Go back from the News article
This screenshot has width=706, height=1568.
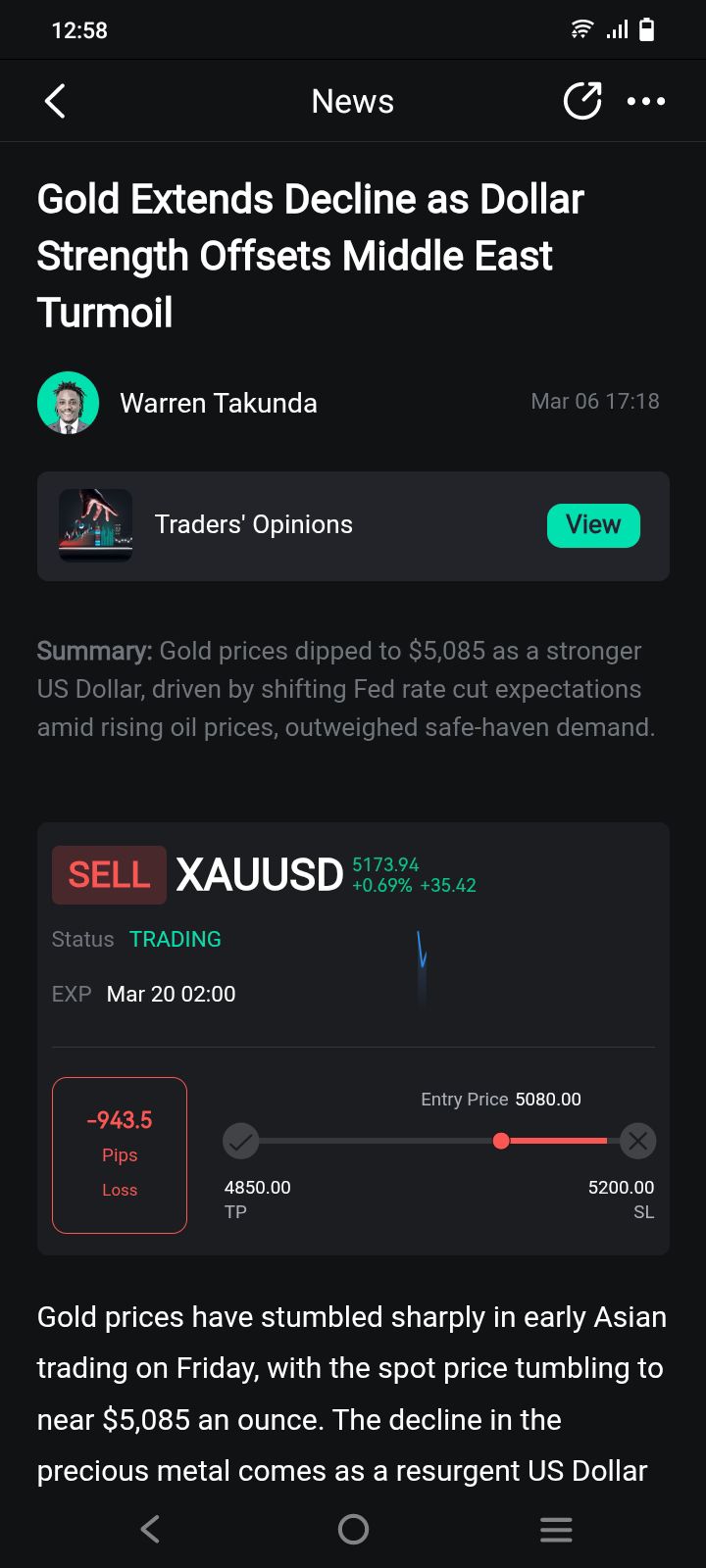(55, 101)
